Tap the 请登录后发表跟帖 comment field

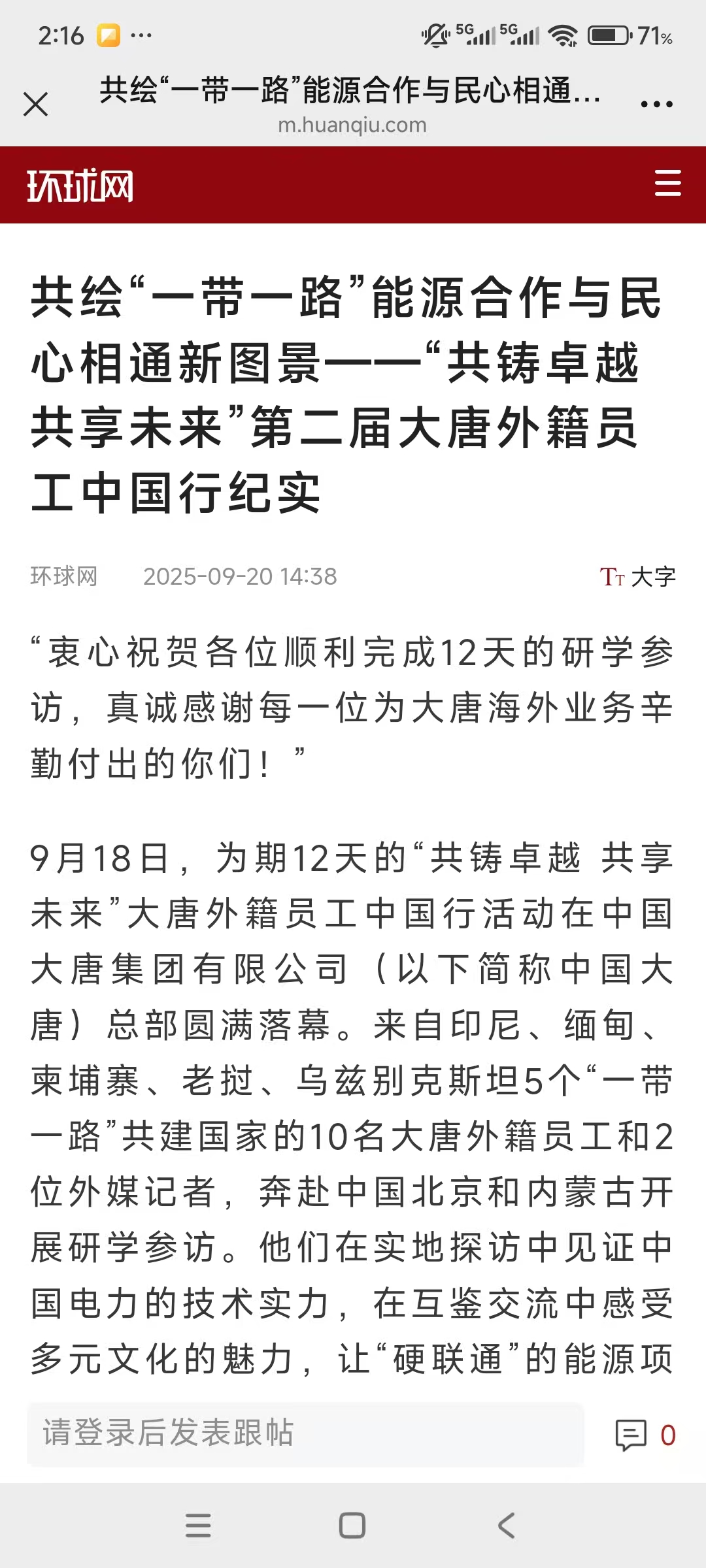[x=305, y=1433]
